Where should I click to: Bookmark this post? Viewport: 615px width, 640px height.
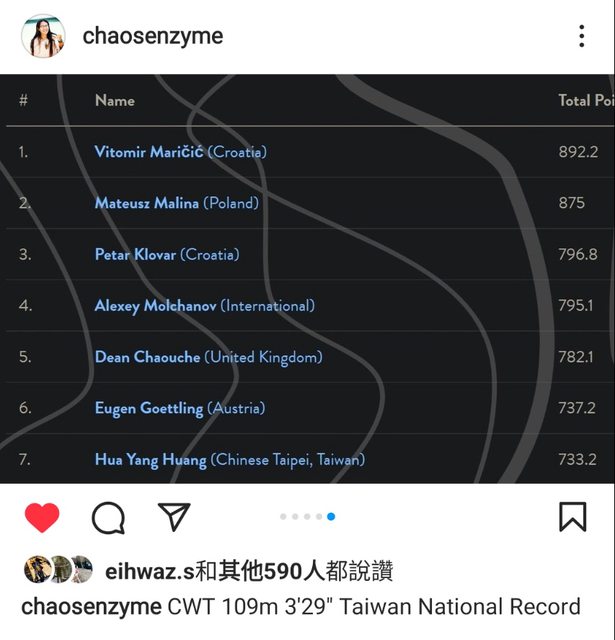pos(572,517)
